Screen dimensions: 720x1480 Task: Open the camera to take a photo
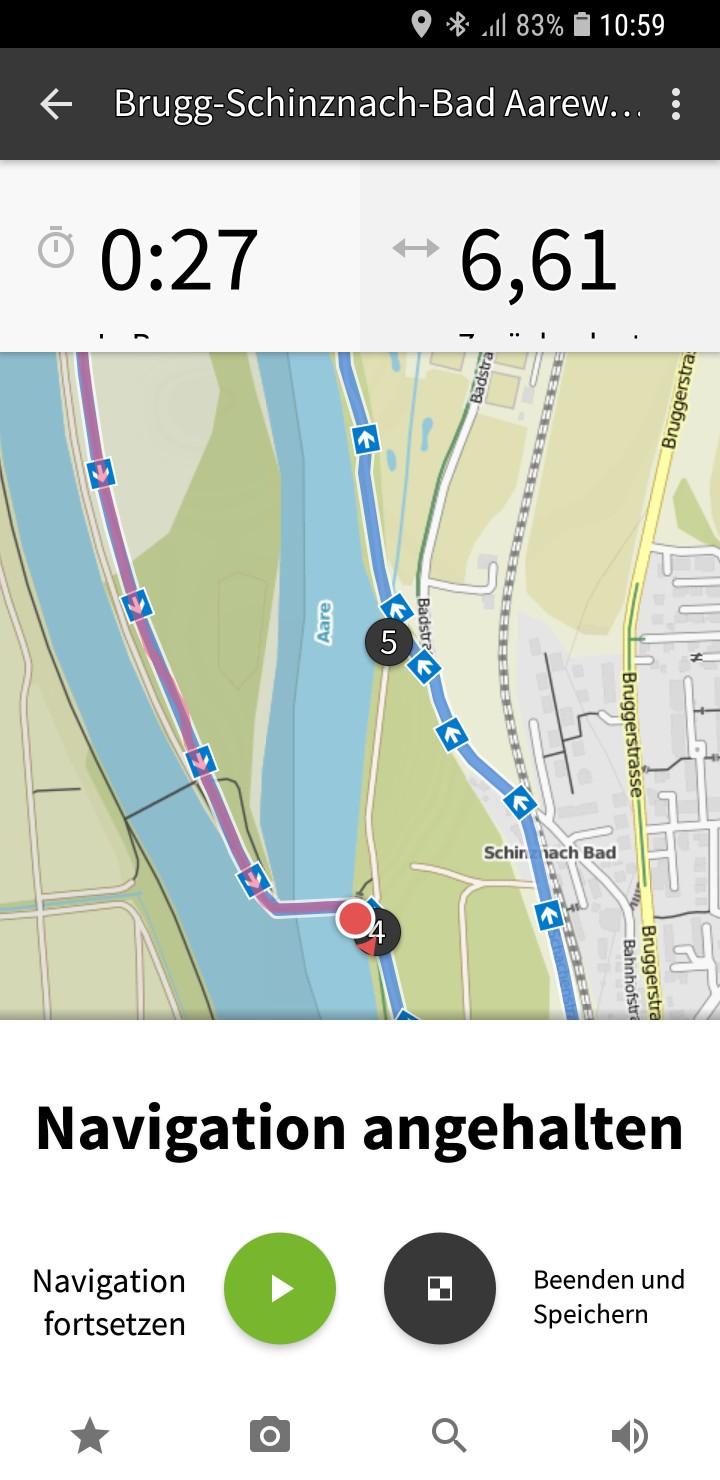(270, 1437)
